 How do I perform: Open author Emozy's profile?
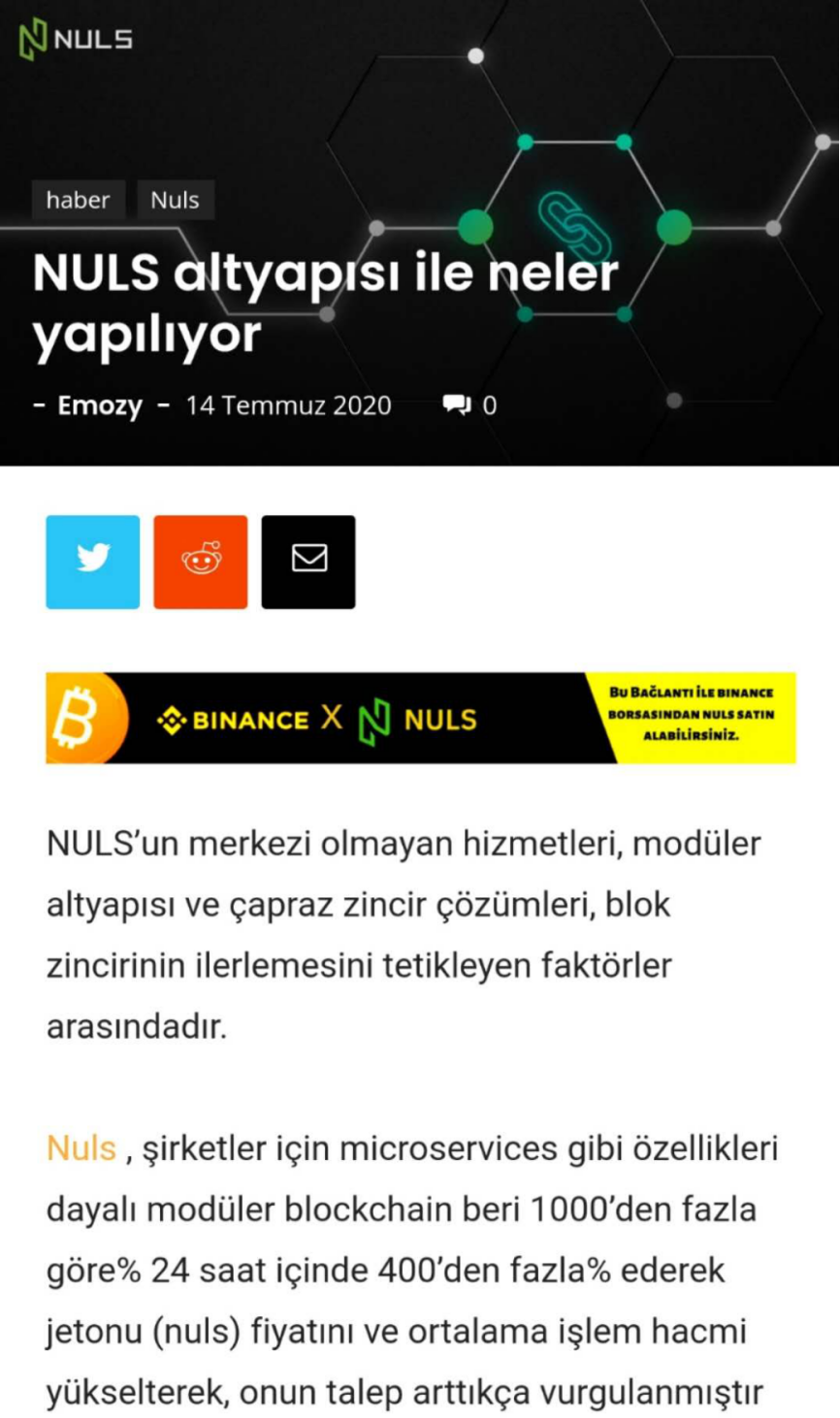click(100, 405)
